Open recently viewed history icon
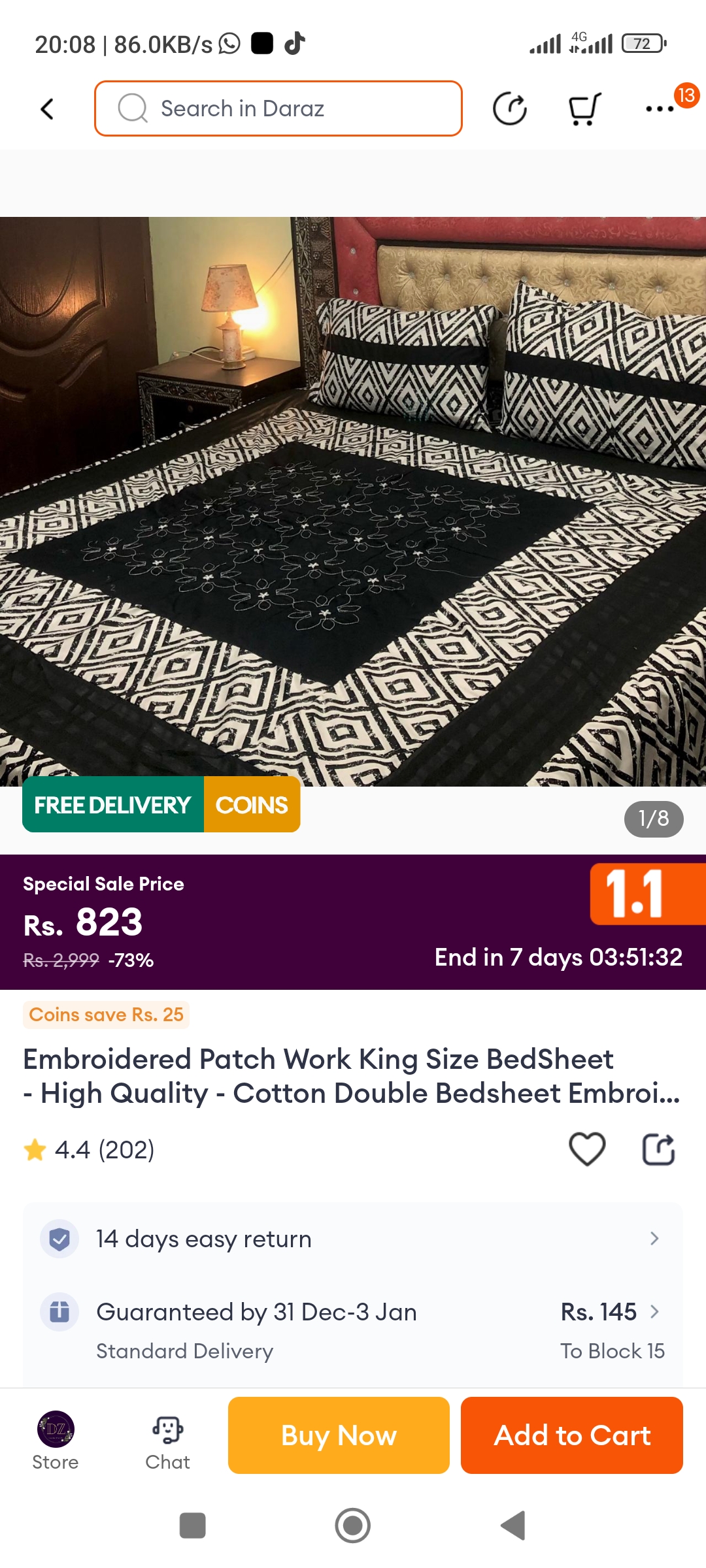Image resolution: width=706 pixels, height=1568 pixels. point(510,108)
